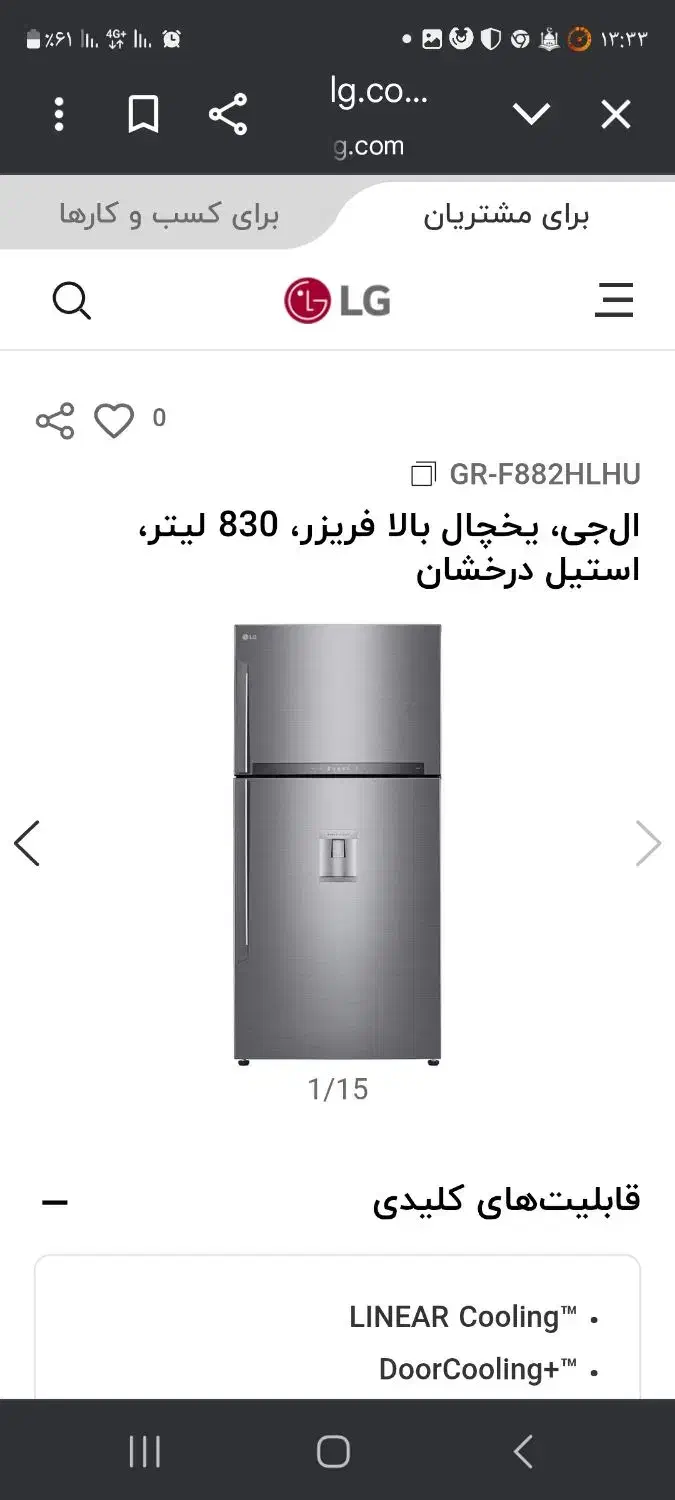The height and width of the screenshot is (1500, 675).
Task: Open the LG hamburger menu
Action: click(x=613, y=300)
